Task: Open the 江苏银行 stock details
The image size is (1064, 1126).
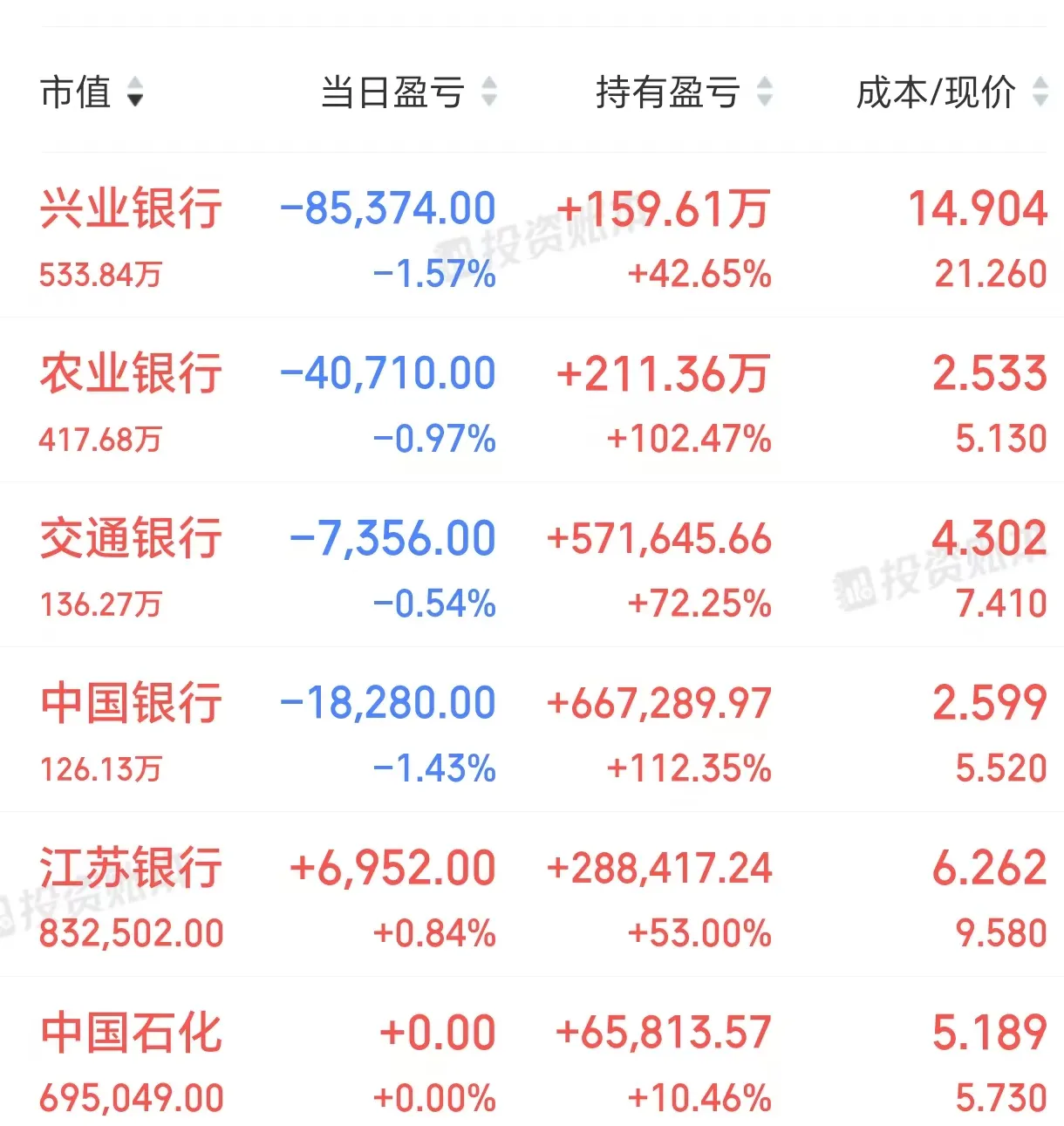Action: click(132, 868)
